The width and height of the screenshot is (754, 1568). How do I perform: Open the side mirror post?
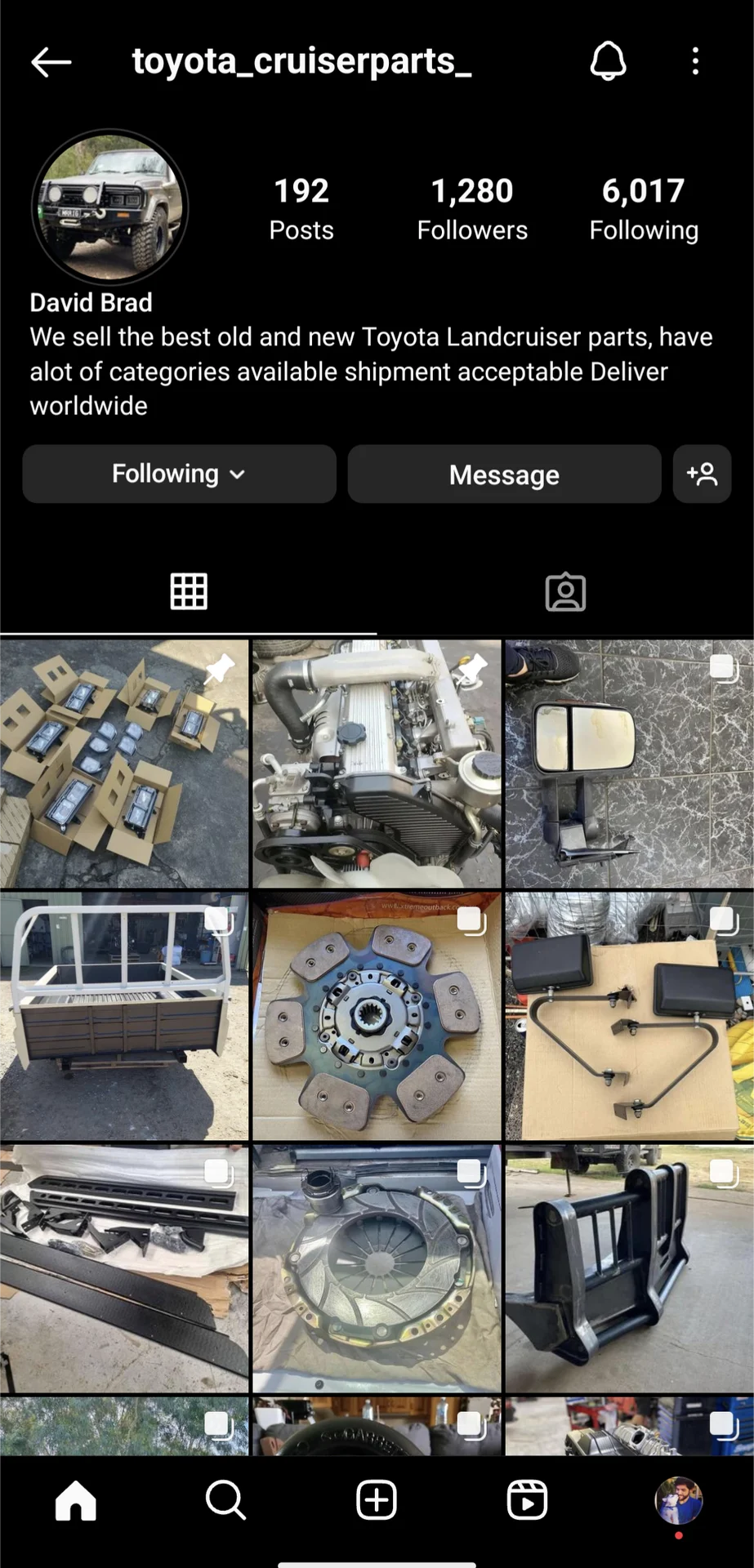(x=629, y=764)
